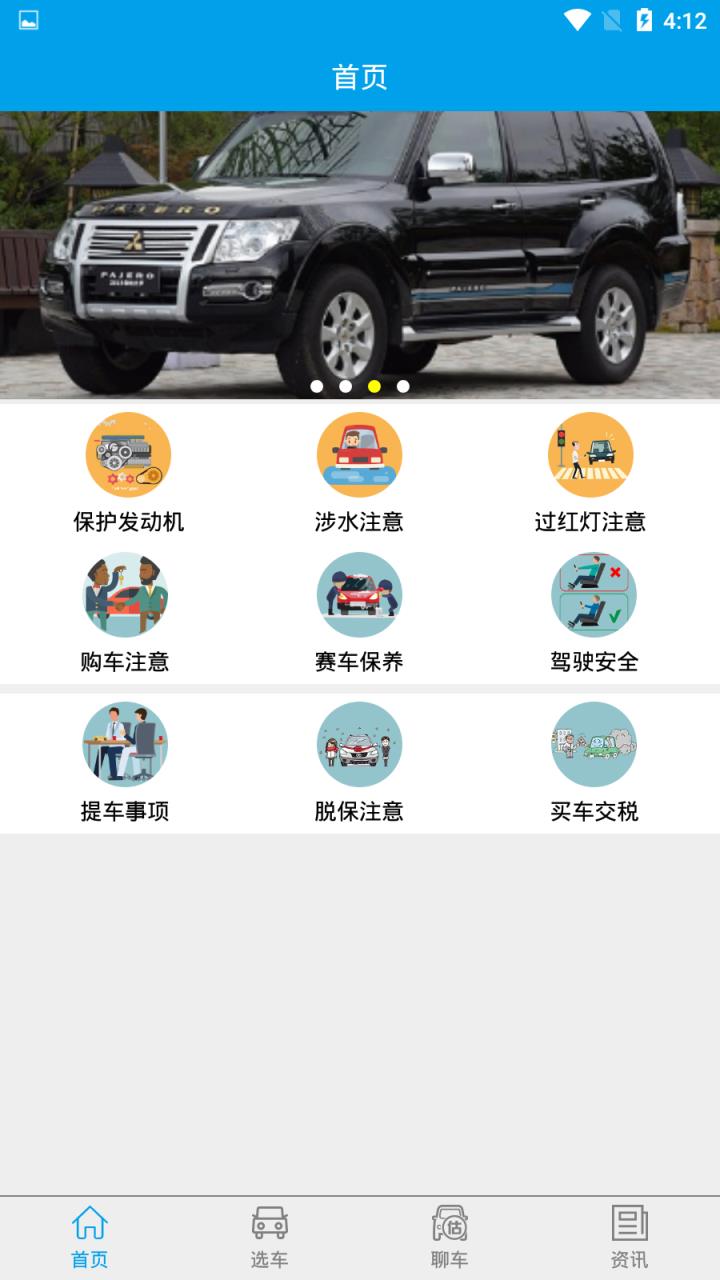Open the 购车注意 car buying tips icon

(125, 595)
